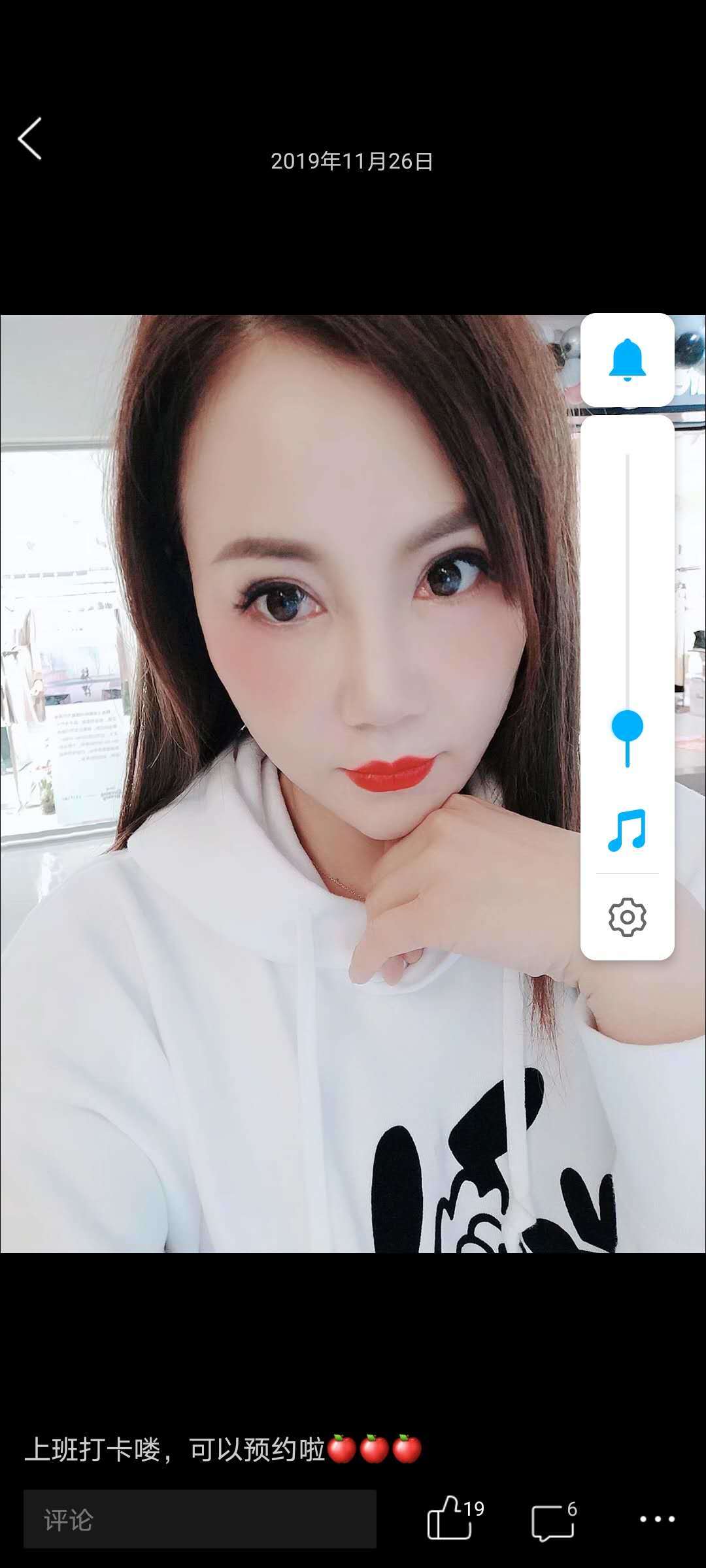Open sound settings via gear icon

627,917
